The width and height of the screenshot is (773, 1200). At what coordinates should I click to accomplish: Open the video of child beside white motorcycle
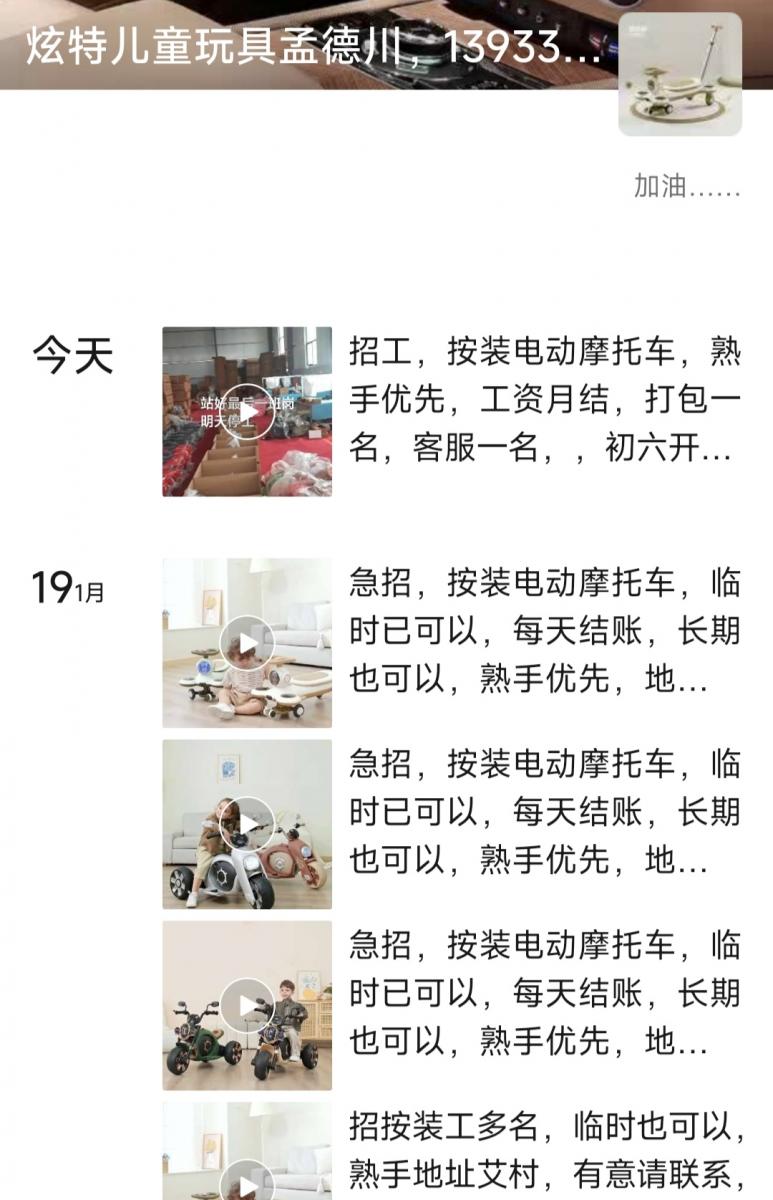[x=247, y=824]
